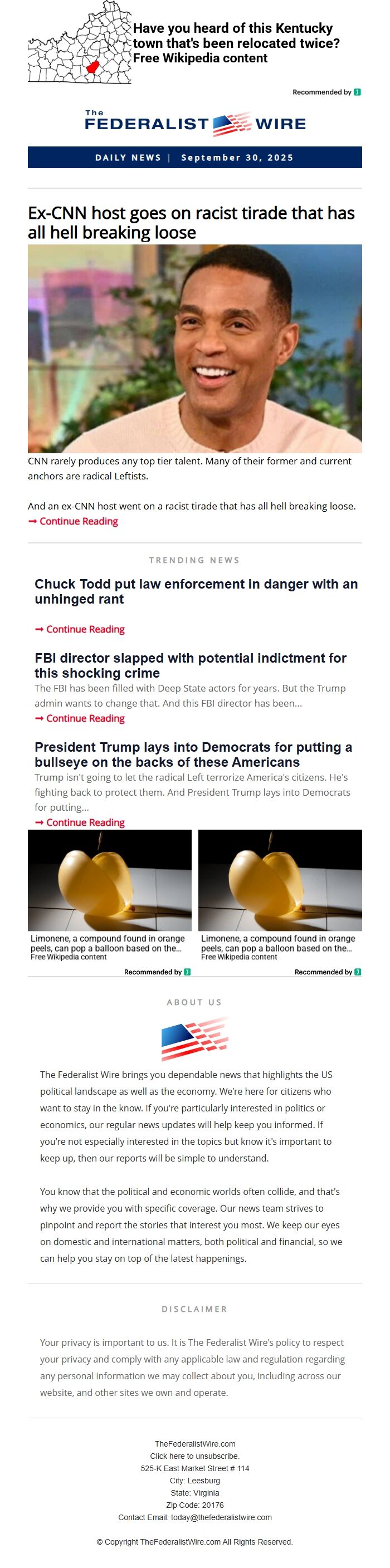Image resolution: width=390 pixels, height=1568 pixels.
Task: Continue reading the President Trump Democrats article
Action: pyautogui.click(x=80, y=822)
